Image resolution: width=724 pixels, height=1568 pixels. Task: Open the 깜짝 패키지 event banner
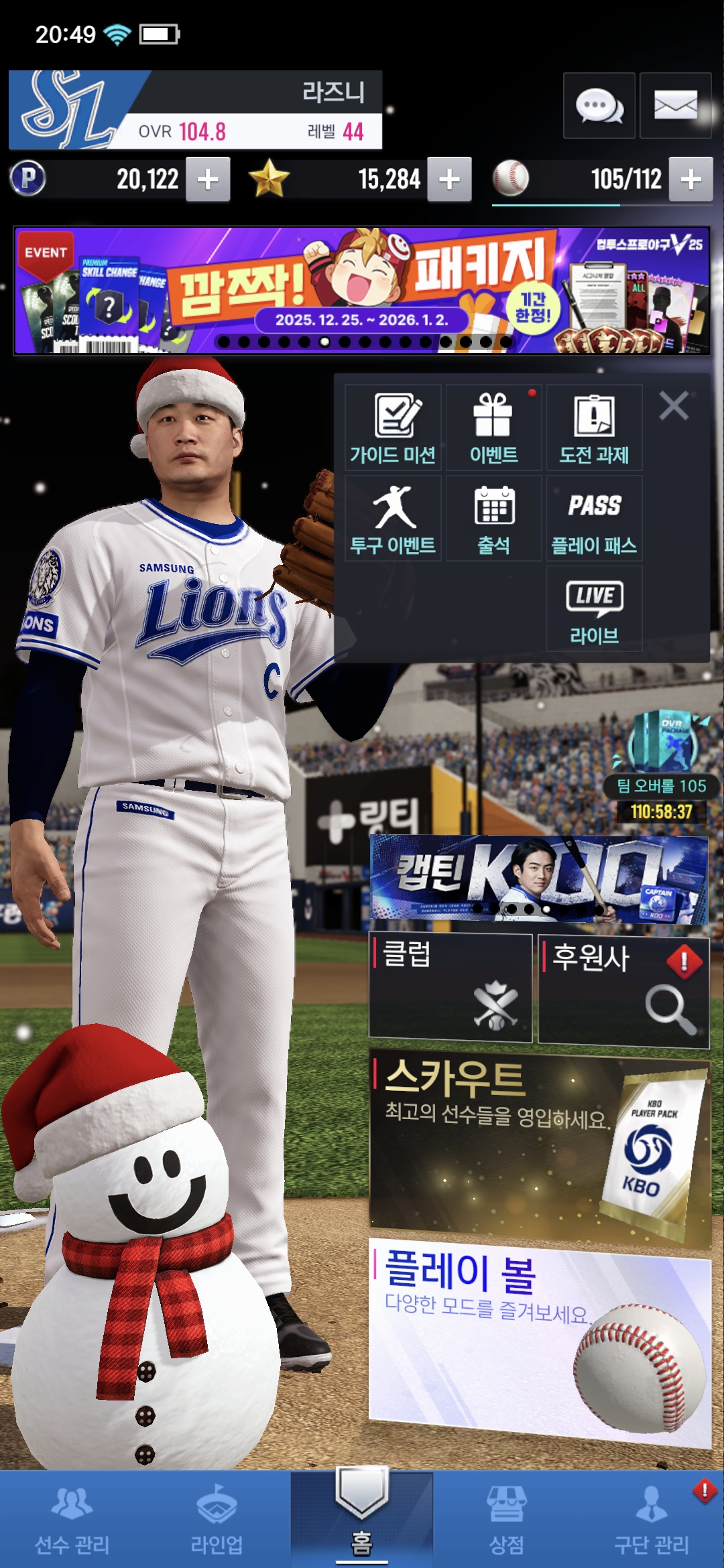tap(362, 291)
